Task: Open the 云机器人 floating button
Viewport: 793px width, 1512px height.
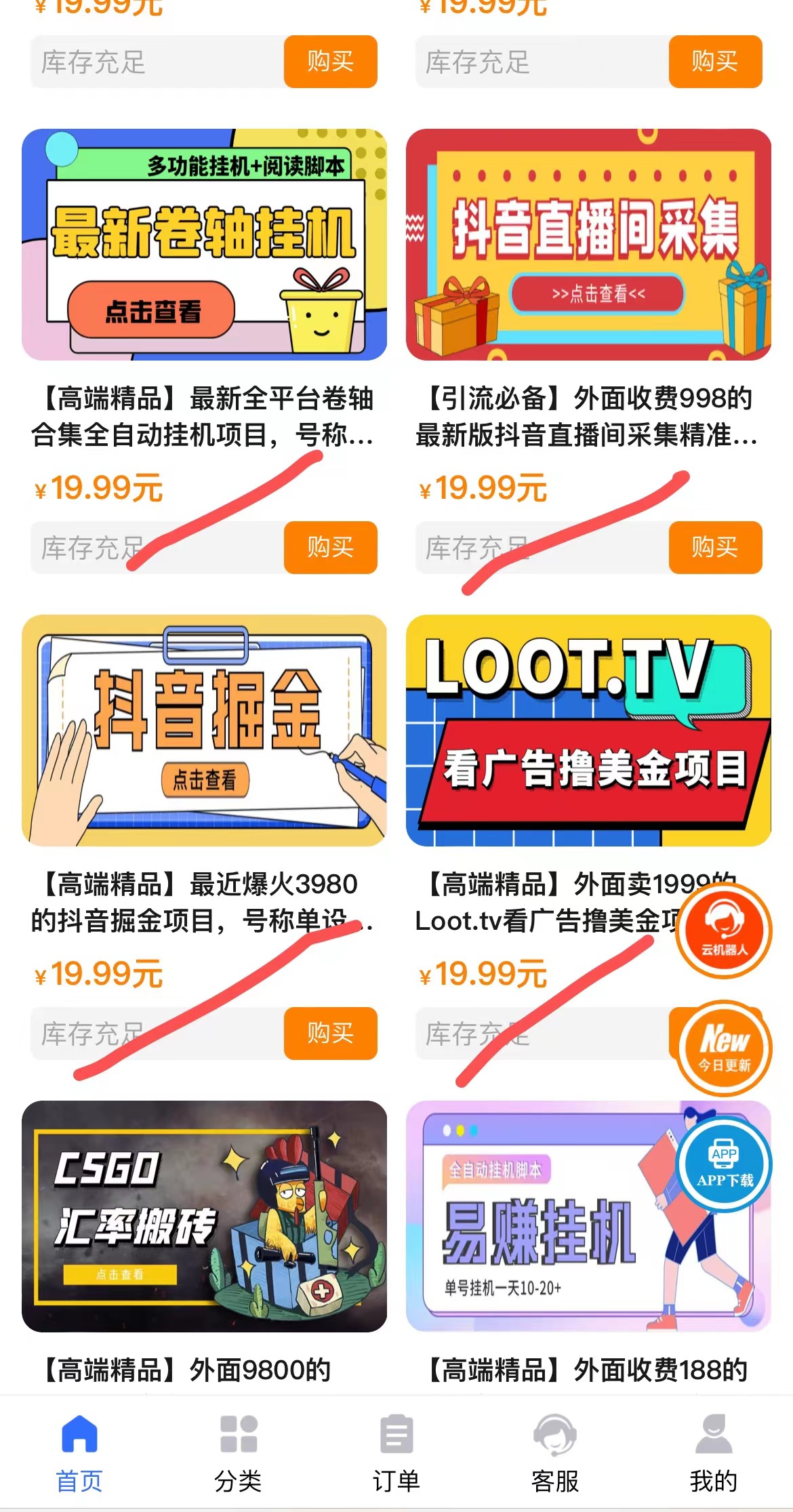Action: point(725,931)
